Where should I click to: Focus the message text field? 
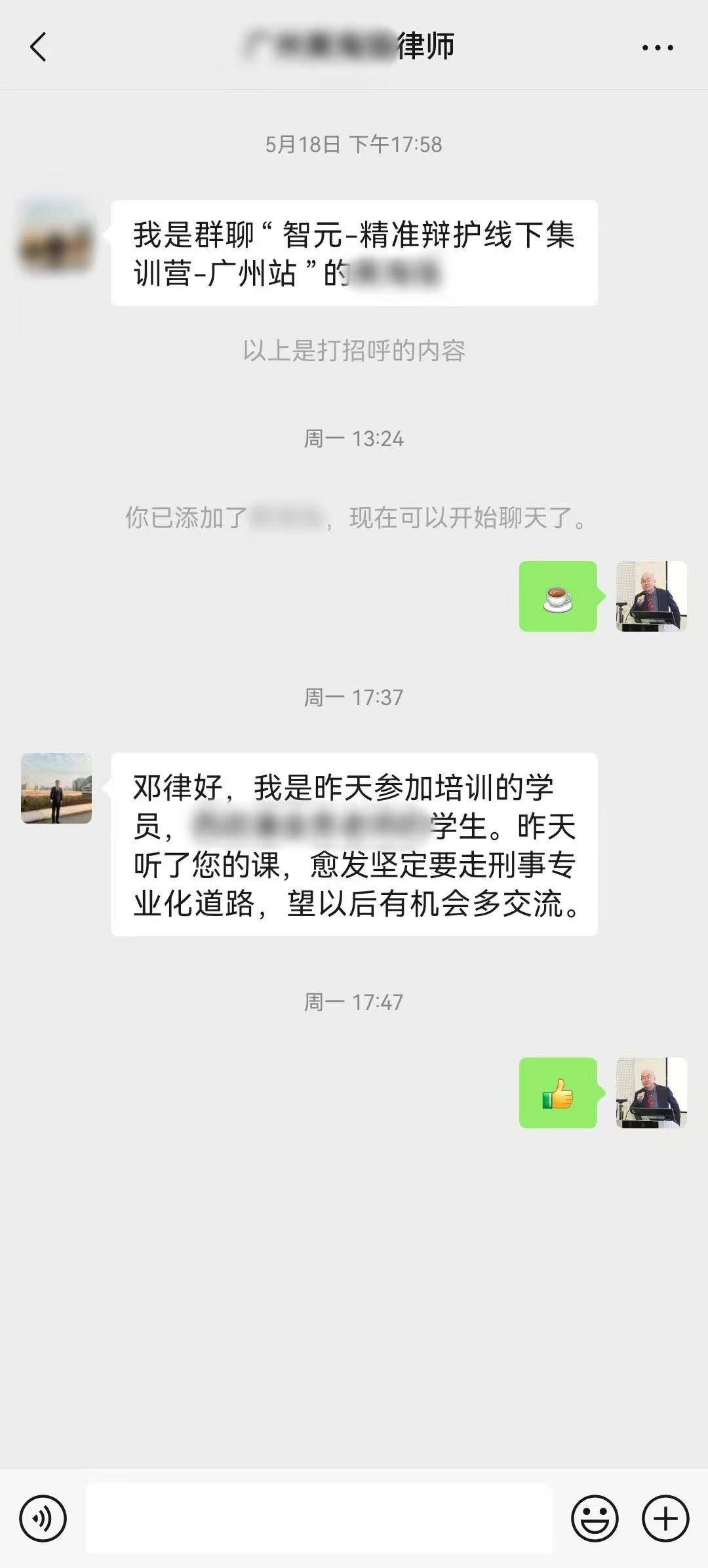pyautogui.click(x=319, y=1518)
